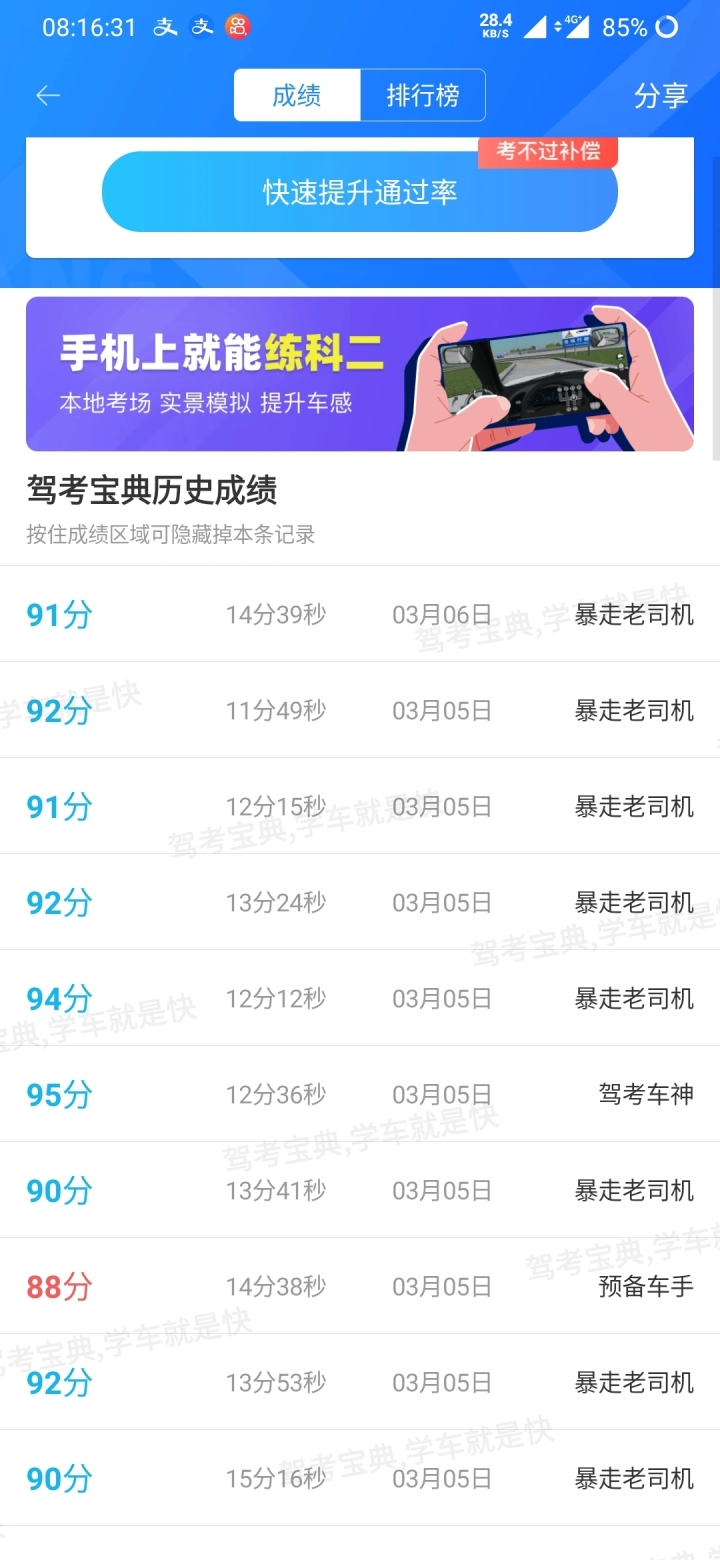Open the 手机上就能练科二 banner
The image size is (720, 1560).
[360, 374]
